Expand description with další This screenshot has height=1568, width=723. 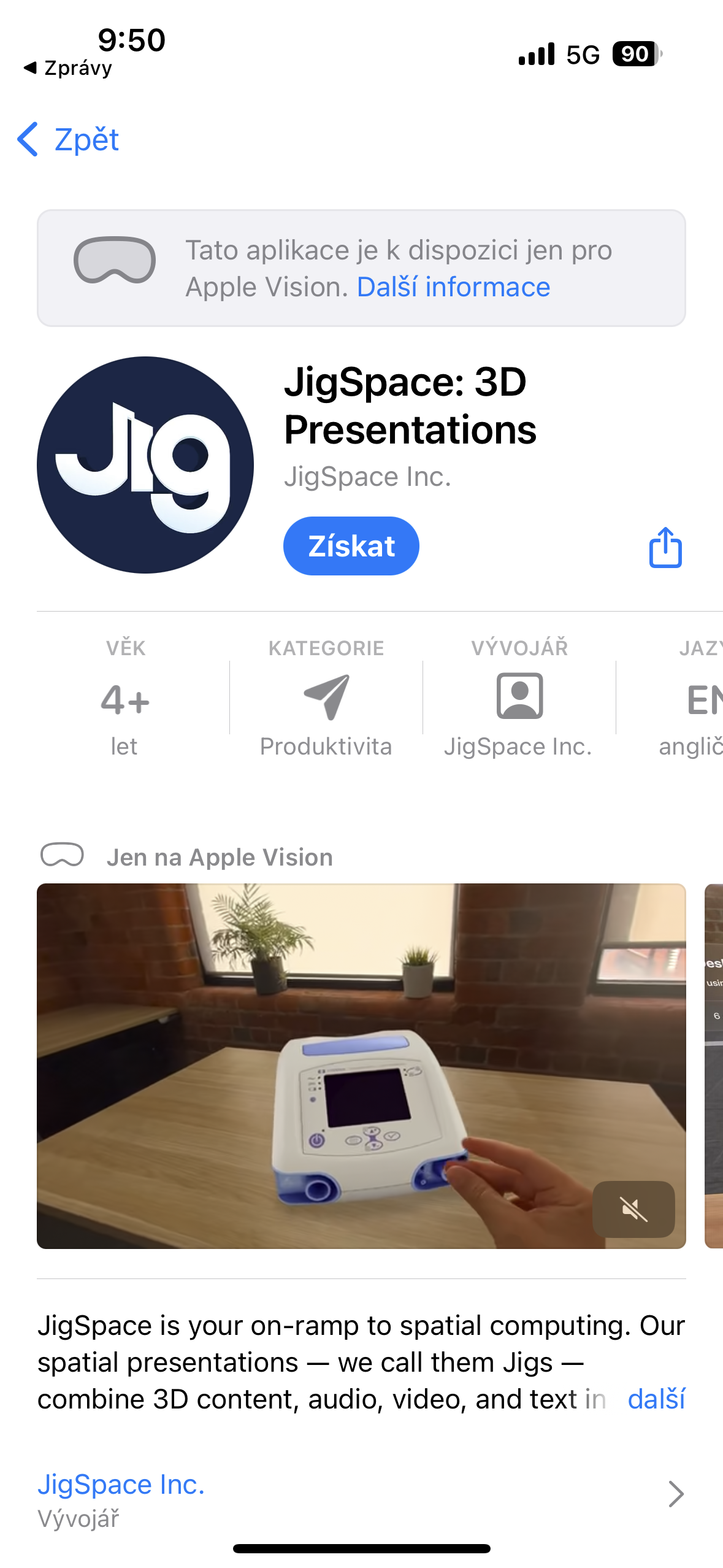coord(656,1399)
